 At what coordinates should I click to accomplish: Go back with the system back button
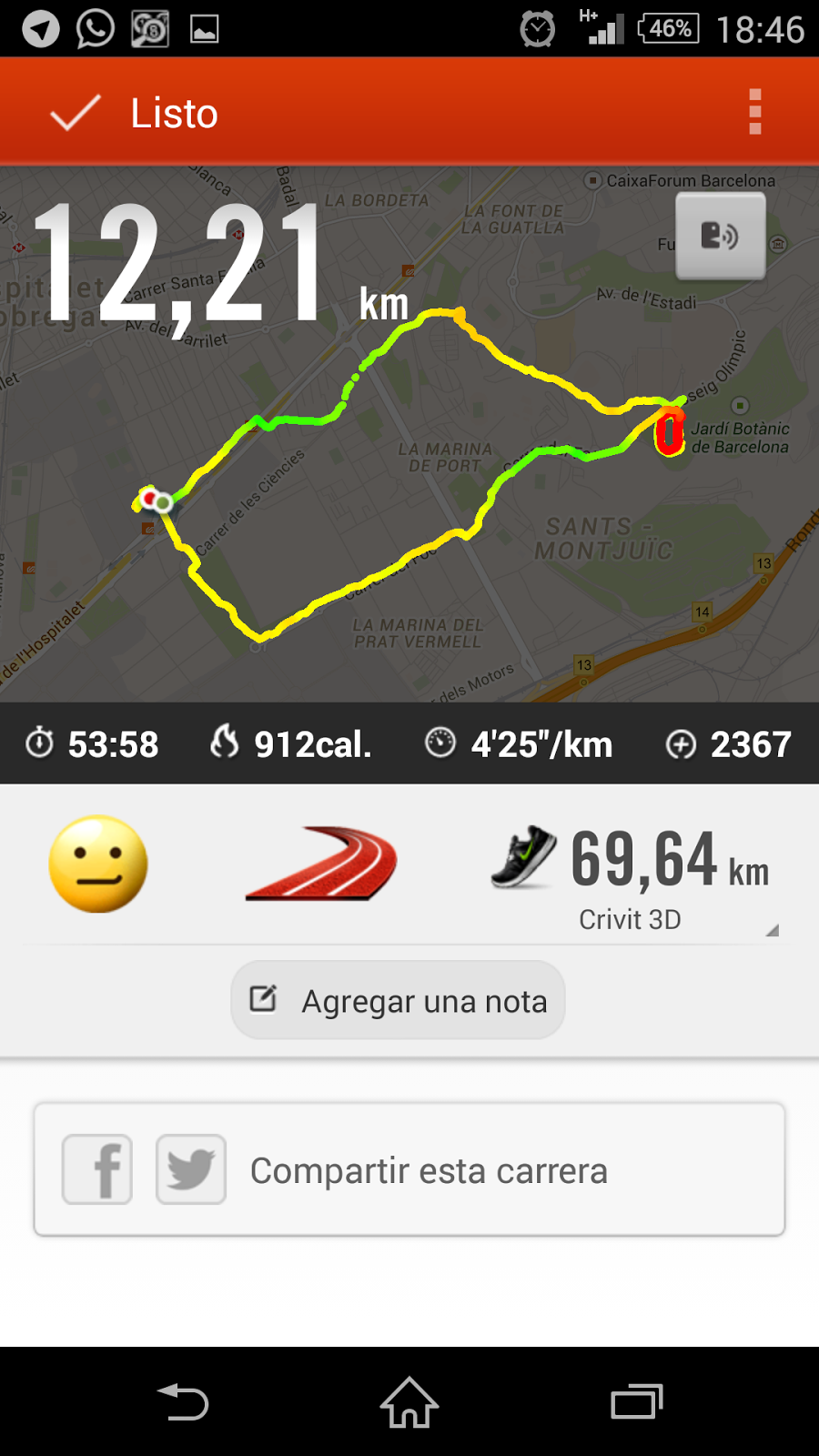[x=183, y=1402]
